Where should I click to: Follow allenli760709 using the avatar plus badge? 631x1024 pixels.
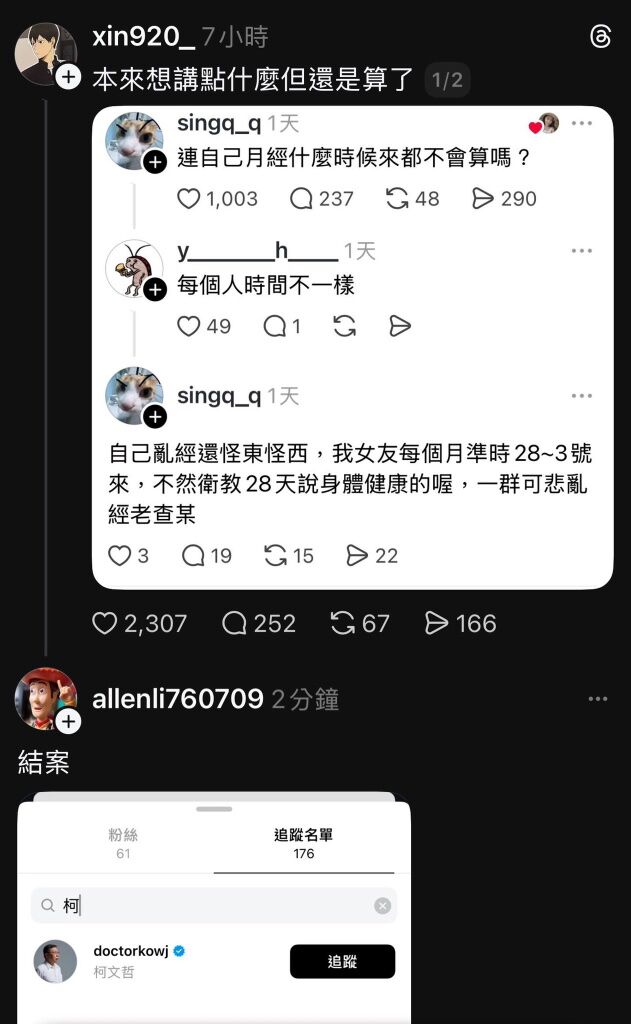pos(68,722)
